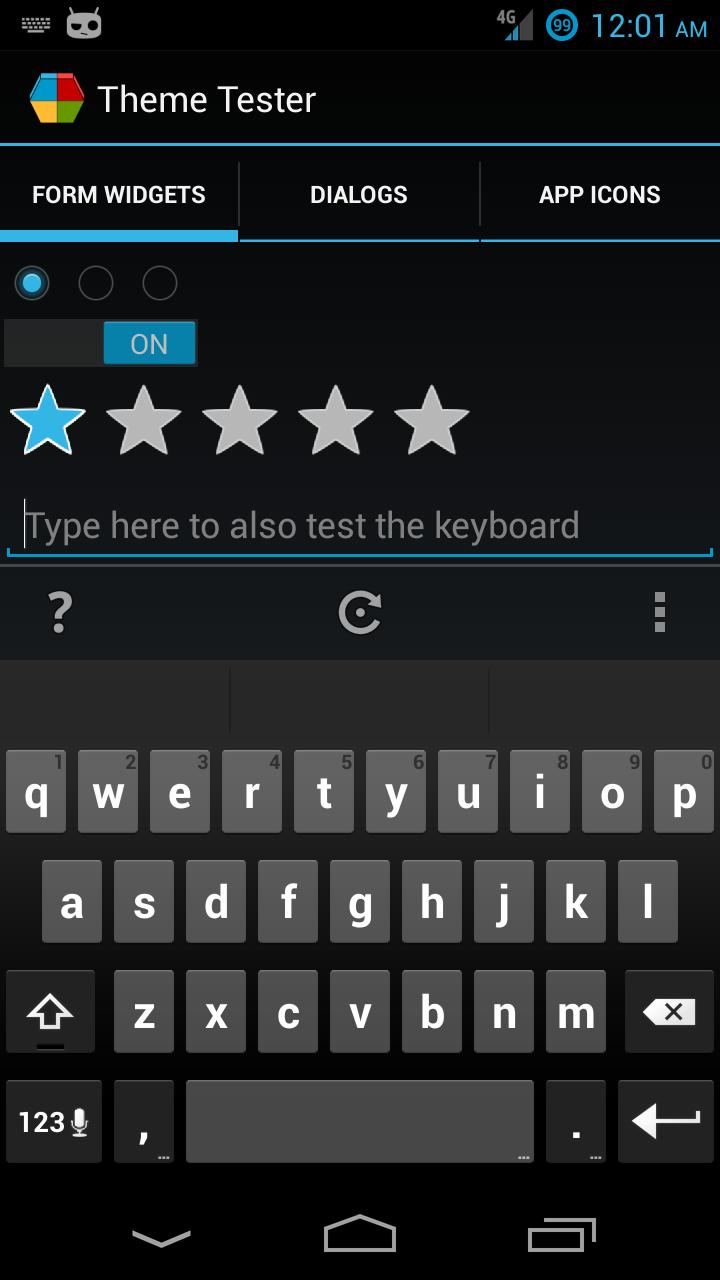Hide the keyboard with back button

point(161,1238)
